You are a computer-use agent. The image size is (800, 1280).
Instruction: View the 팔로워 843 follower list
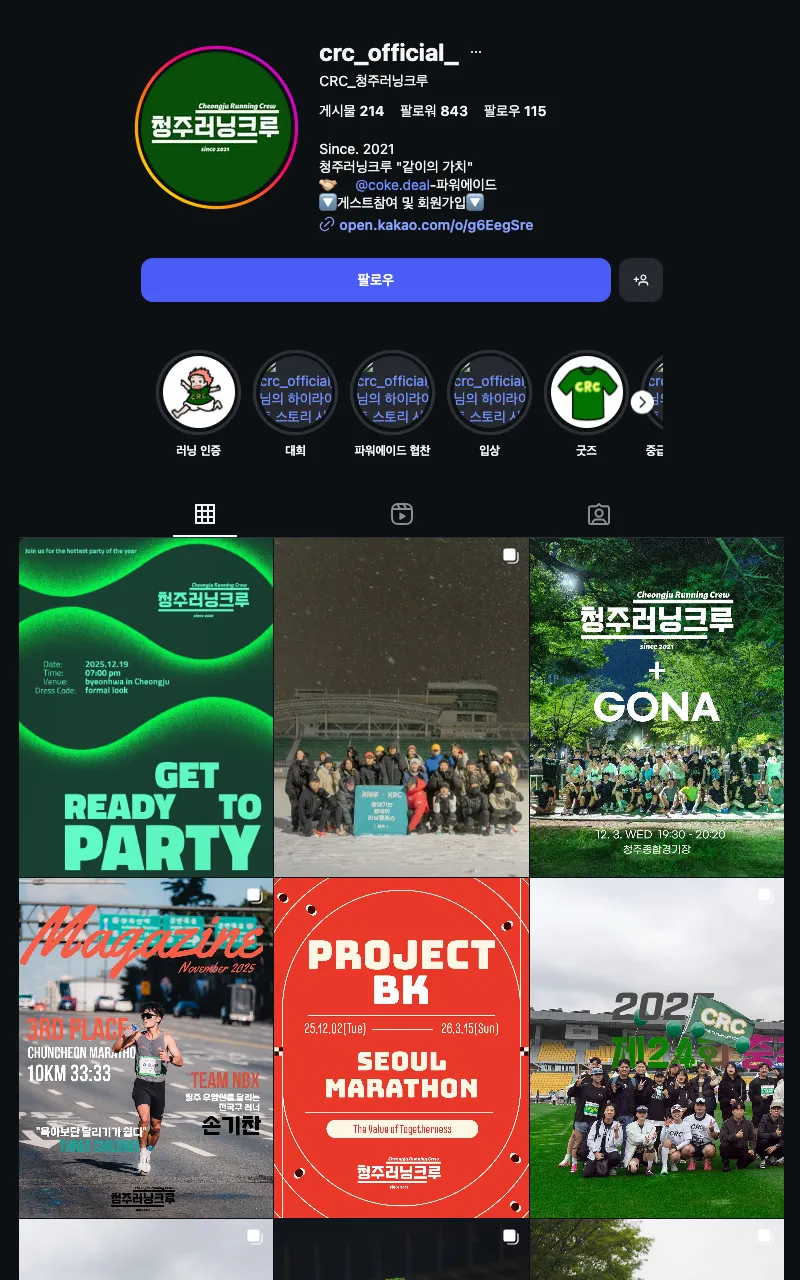[431, 111]
